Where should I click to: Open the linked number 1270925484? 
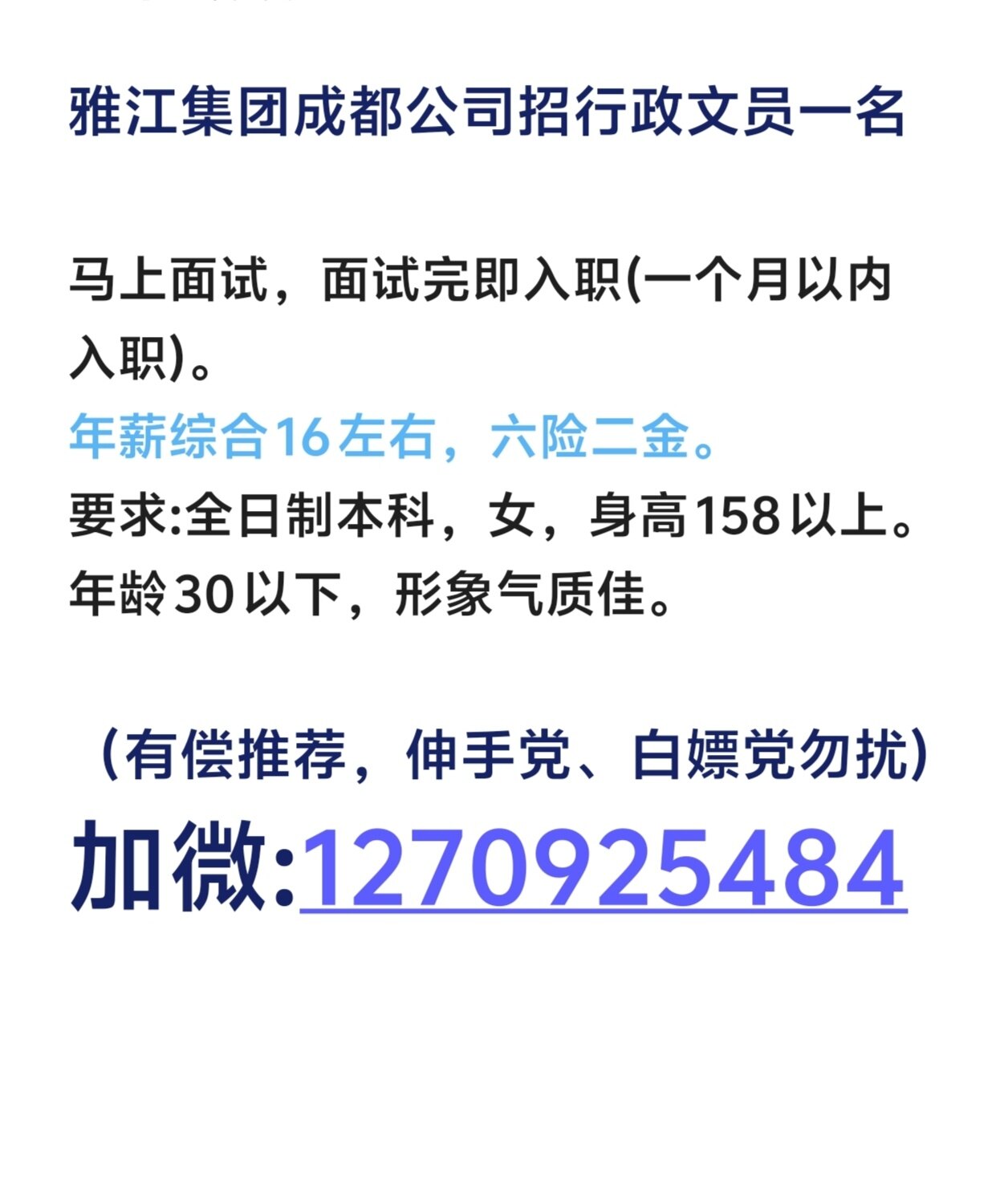pos(602,868)
